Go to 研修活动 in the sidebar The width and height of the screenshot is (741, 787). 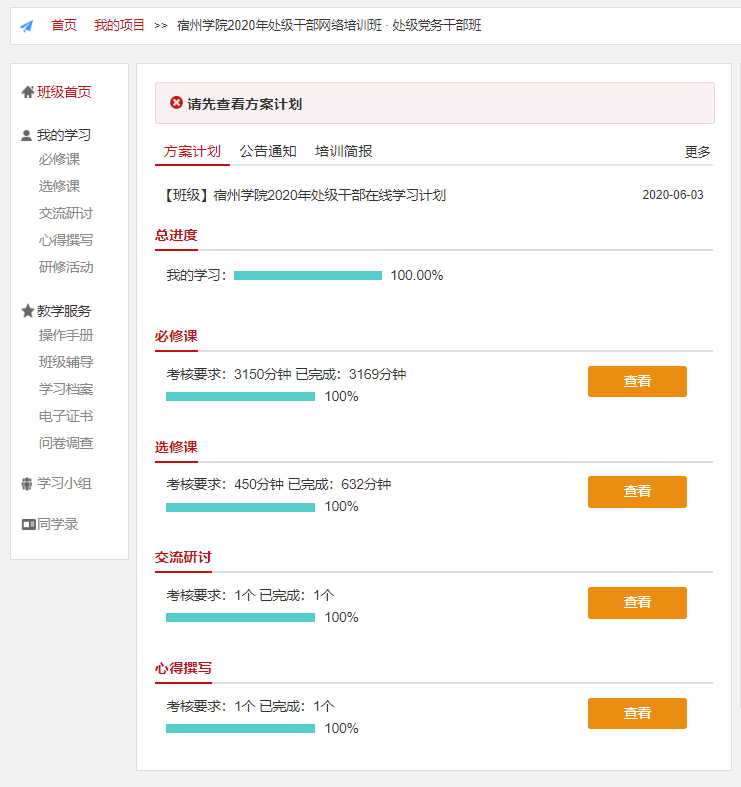click(66, 267)
